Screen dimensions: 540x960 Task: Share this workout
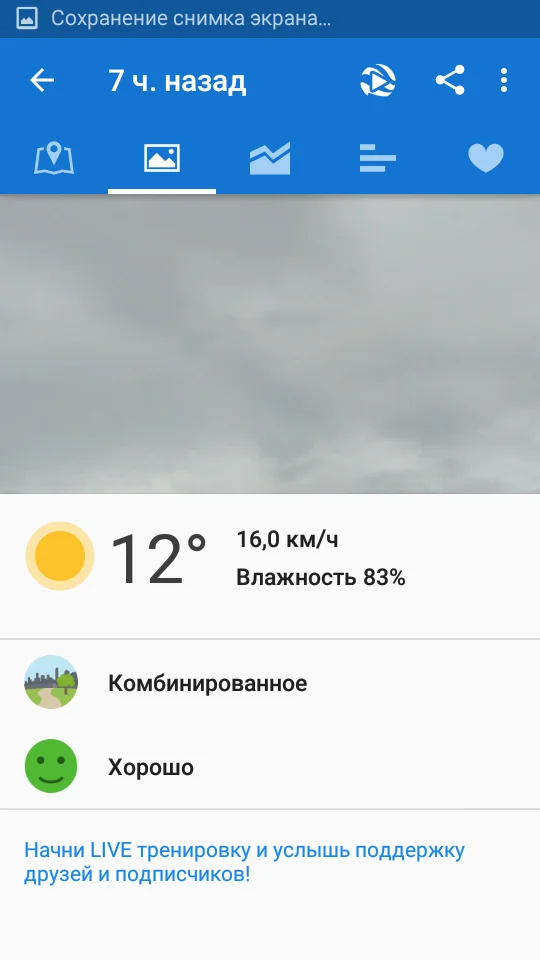point(450,80)
